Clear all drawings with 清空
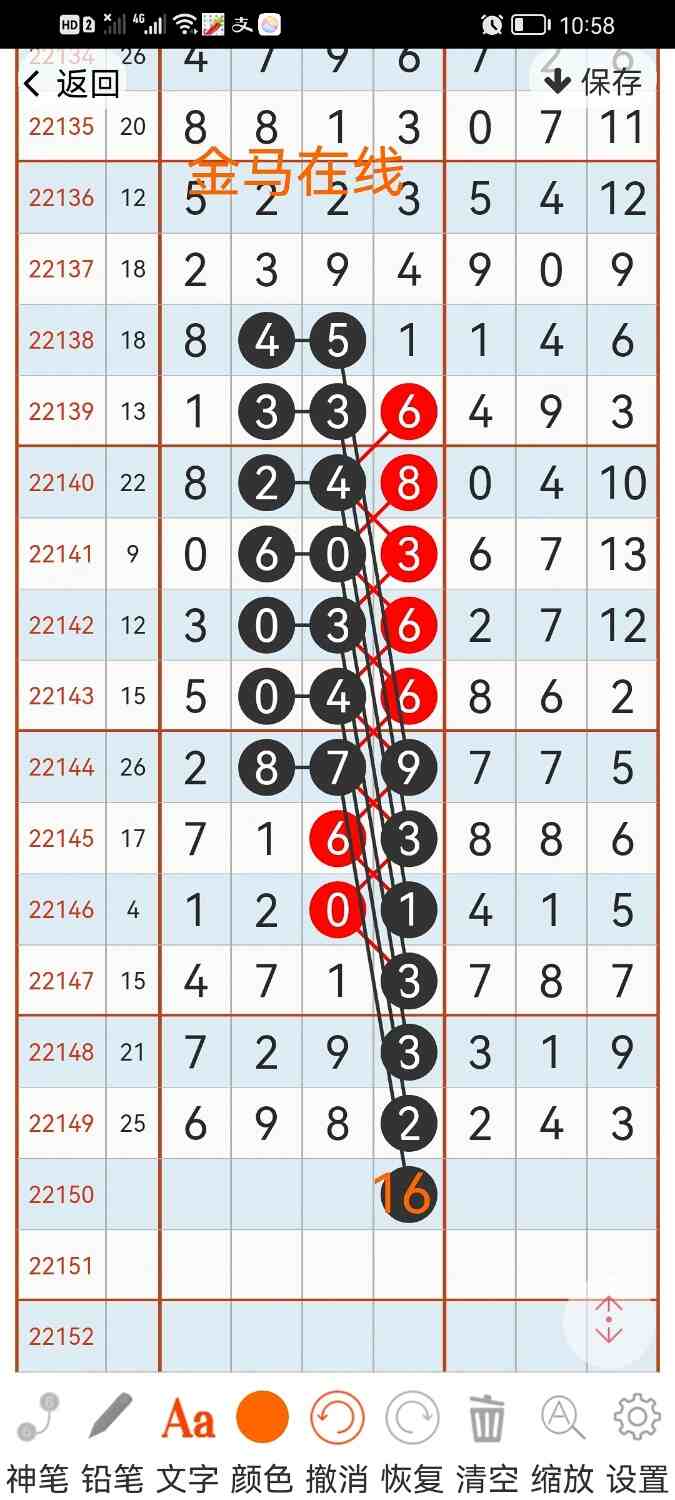Image resolution: width=675 pixels, height=1500 pixels. coord(487,1436)
